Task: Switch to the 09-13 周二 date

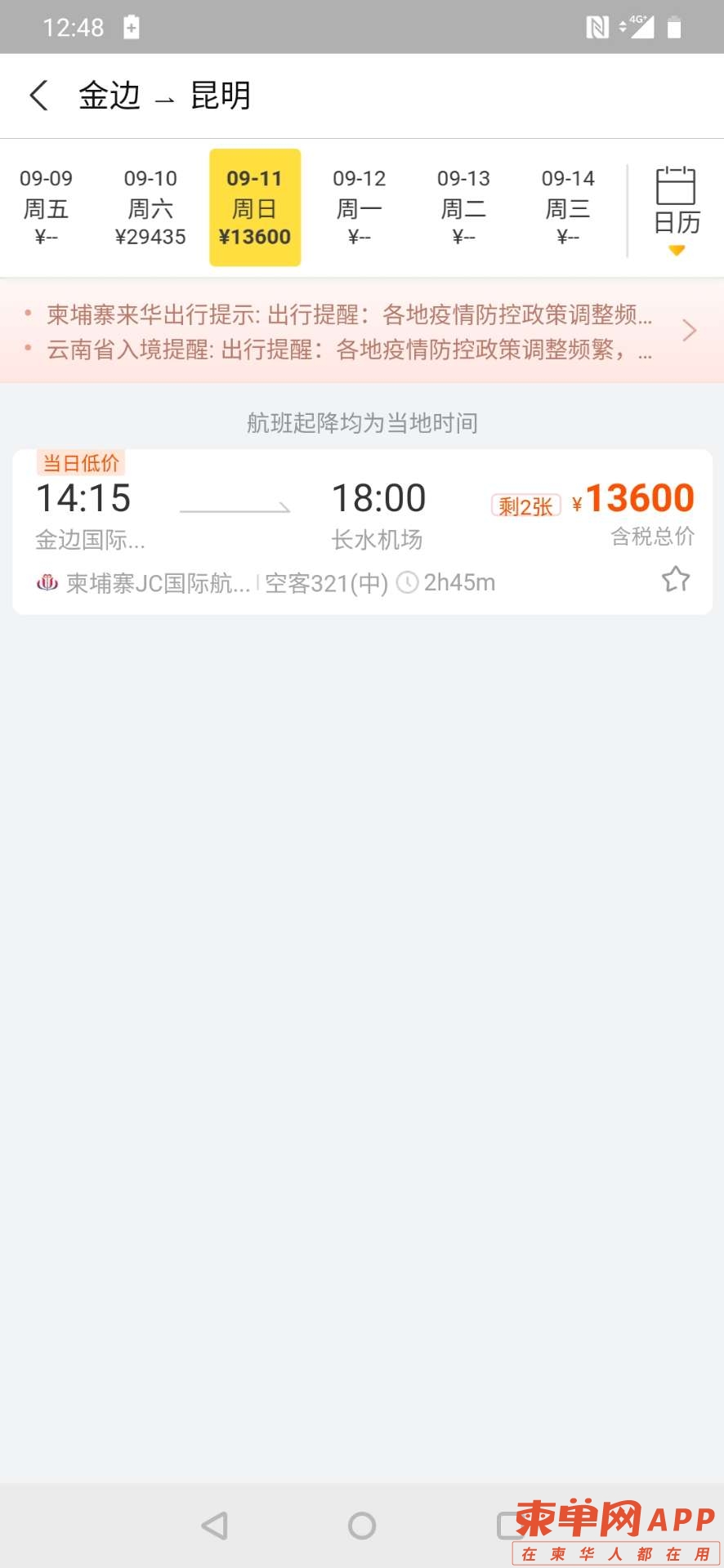Action: click(x=463, y=207)
